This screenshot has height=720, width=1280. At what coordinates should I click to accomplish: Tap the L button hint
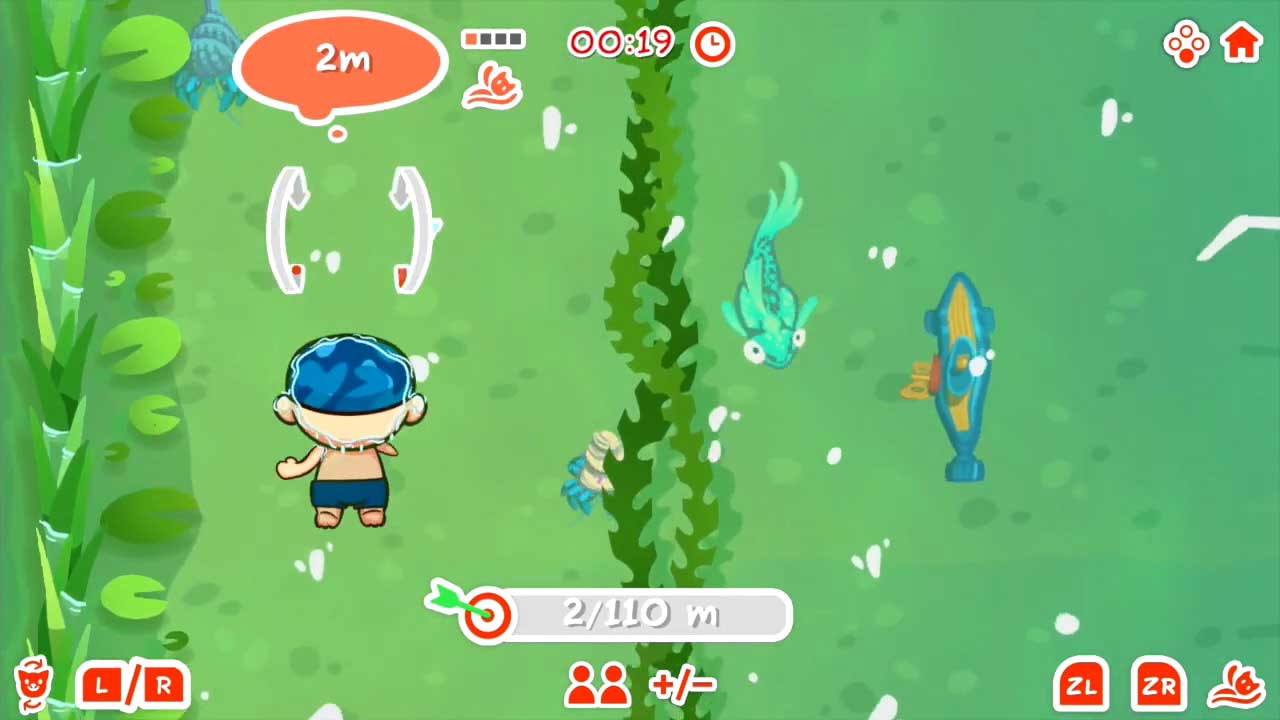(102, 687)
